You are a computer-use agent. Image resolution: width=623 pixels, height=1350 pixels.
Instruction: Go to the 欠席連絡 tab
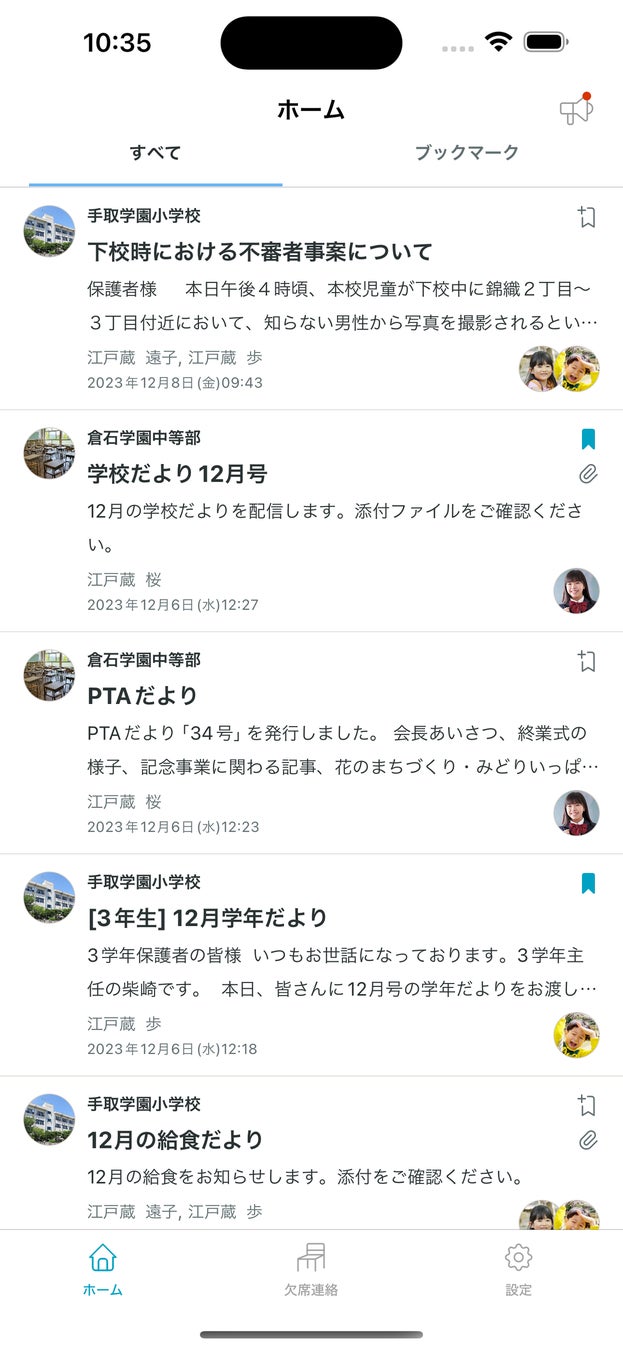coord(311,1270)
